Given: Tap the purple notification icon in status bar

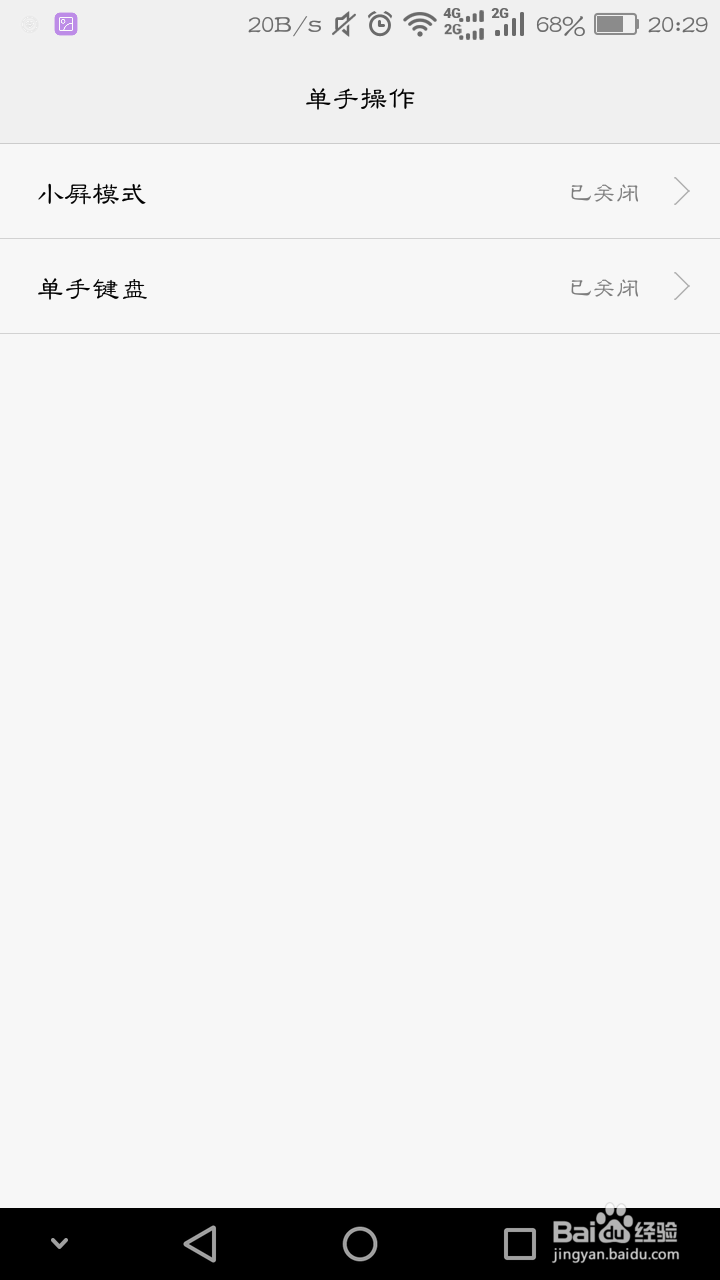Looking at the screenshot, I should tap(64, 22).
